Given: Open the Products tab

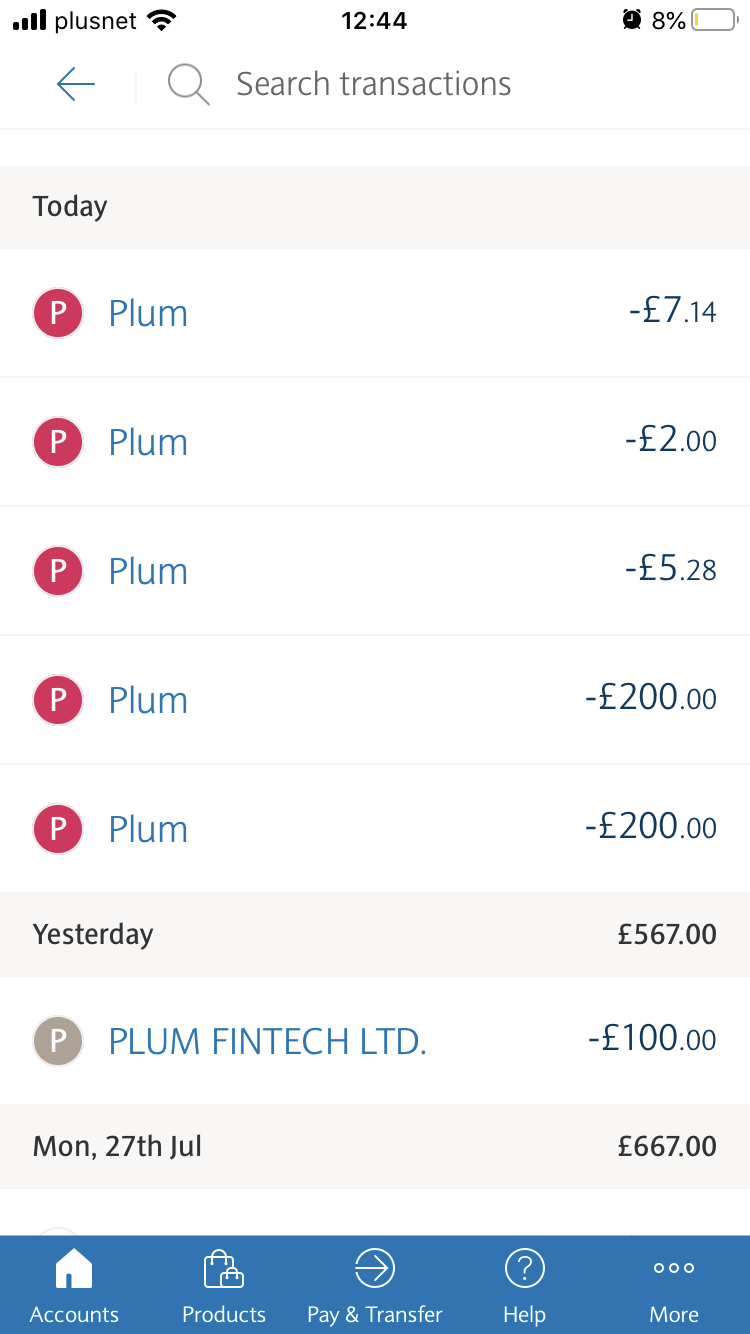Looking at the screenshot, I should 224,1286.
